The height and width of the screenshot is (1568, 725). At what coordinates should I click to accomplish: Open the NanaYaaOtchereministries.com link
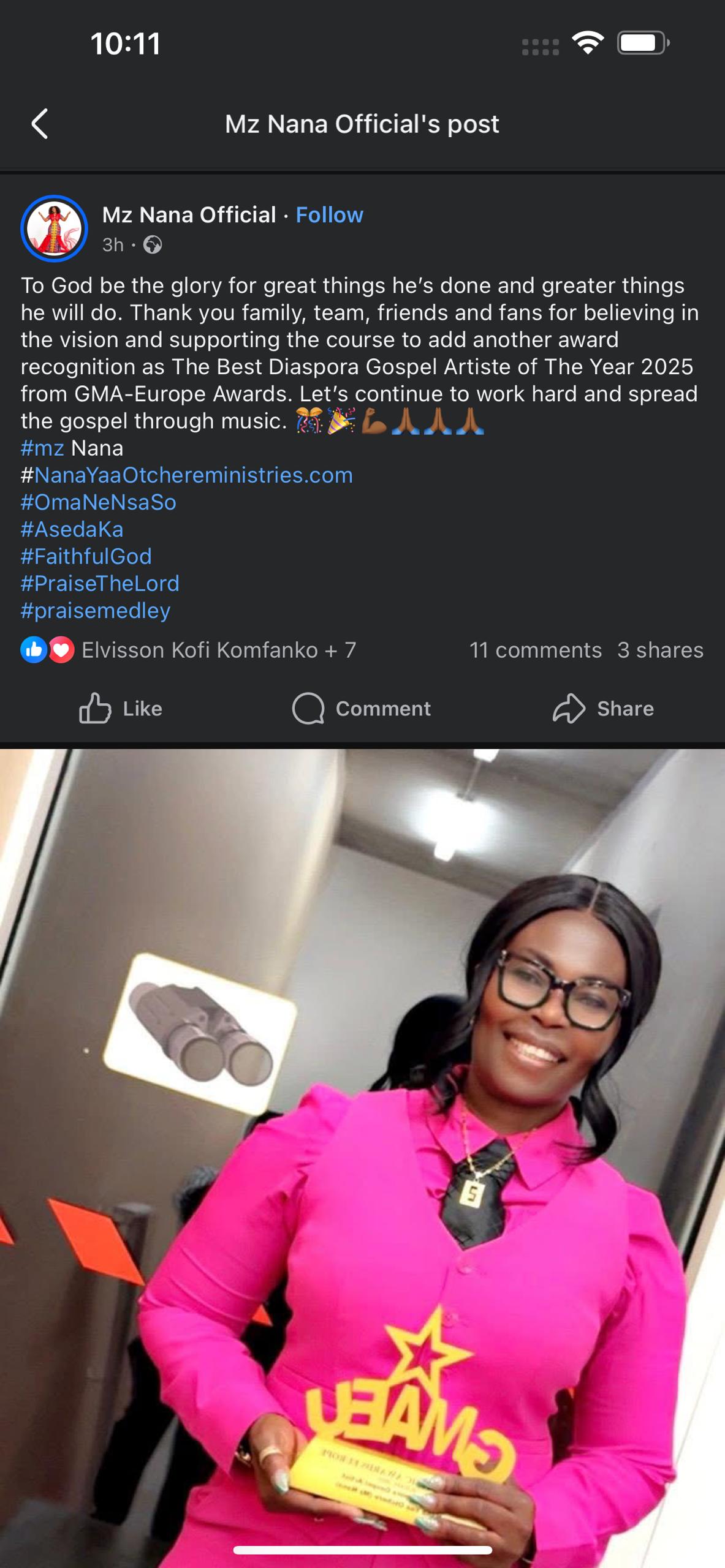[x=193, y=475]
